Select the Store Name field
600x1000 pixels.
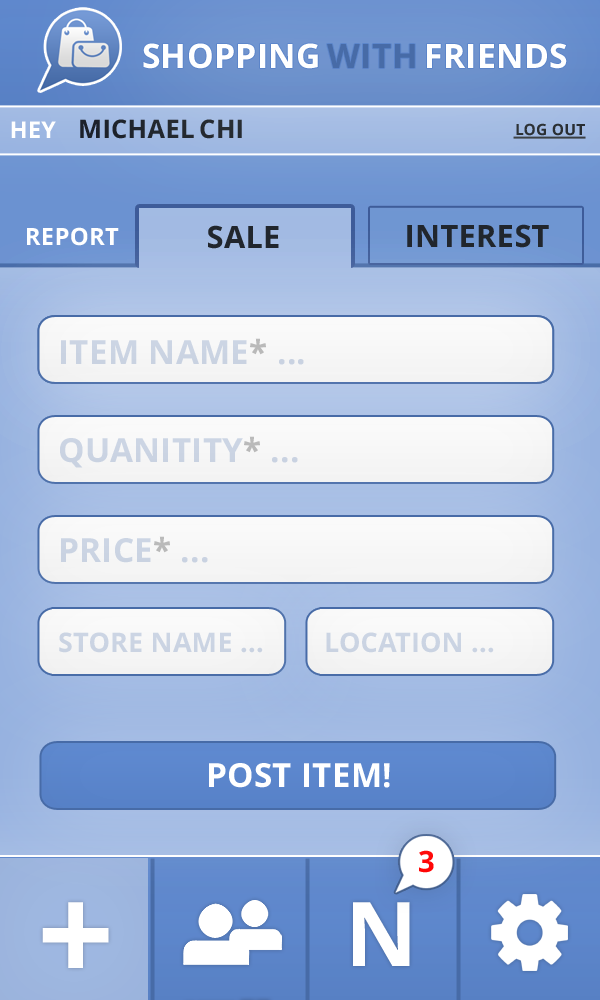click(162, 642)
